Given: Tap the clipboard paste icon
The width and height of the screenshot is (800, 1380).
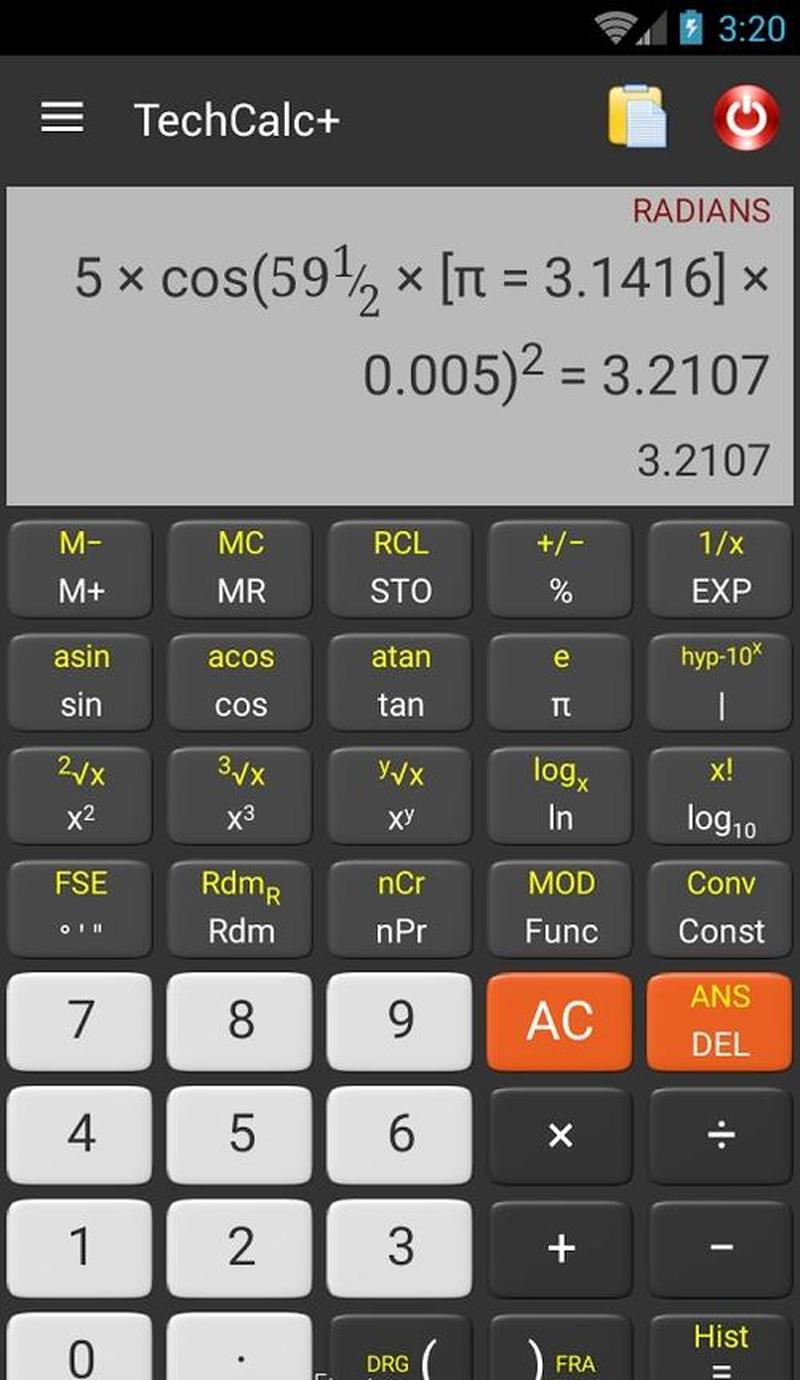Looking at the screenshot, I should click(x=637, y=118).
